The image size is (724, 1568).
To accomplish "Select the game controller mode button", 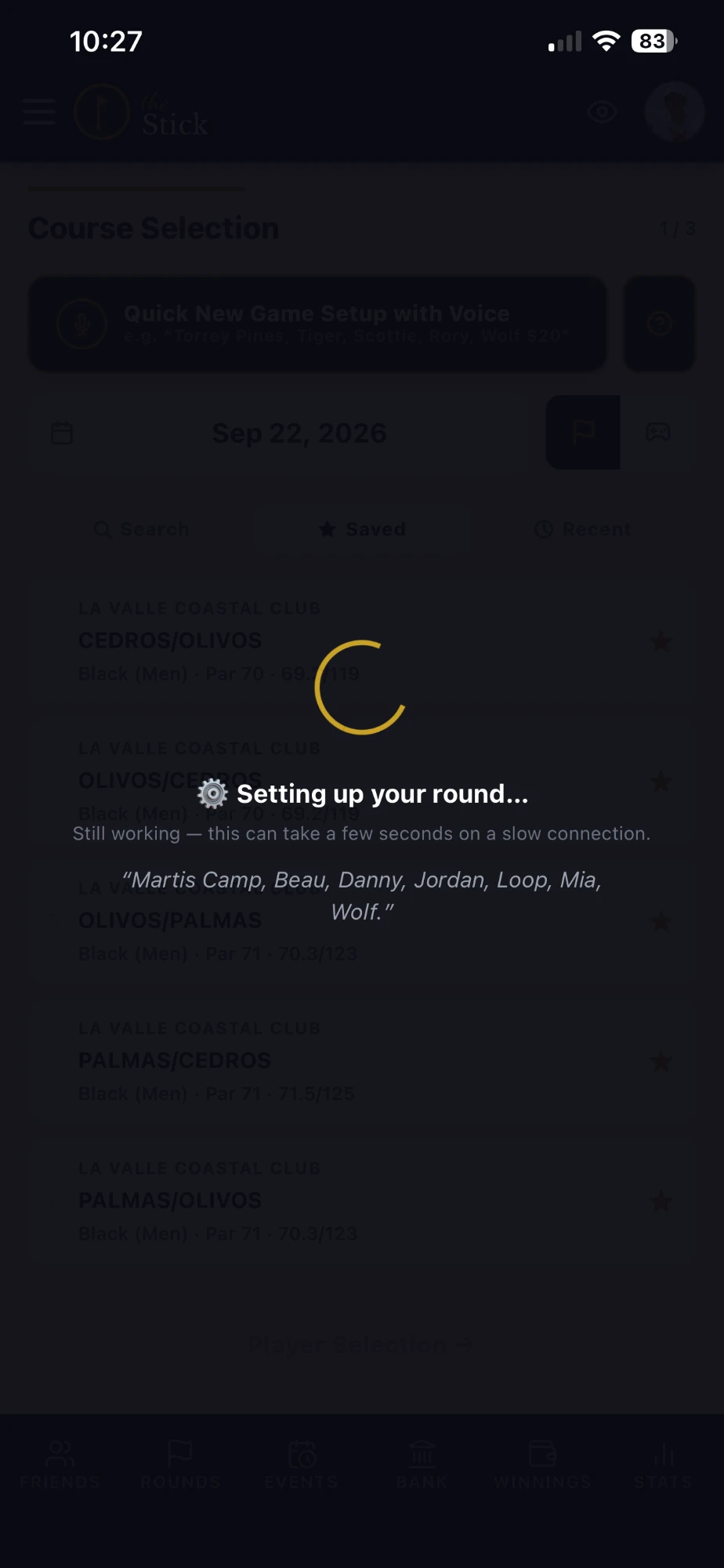I will (x=657, y=432).
